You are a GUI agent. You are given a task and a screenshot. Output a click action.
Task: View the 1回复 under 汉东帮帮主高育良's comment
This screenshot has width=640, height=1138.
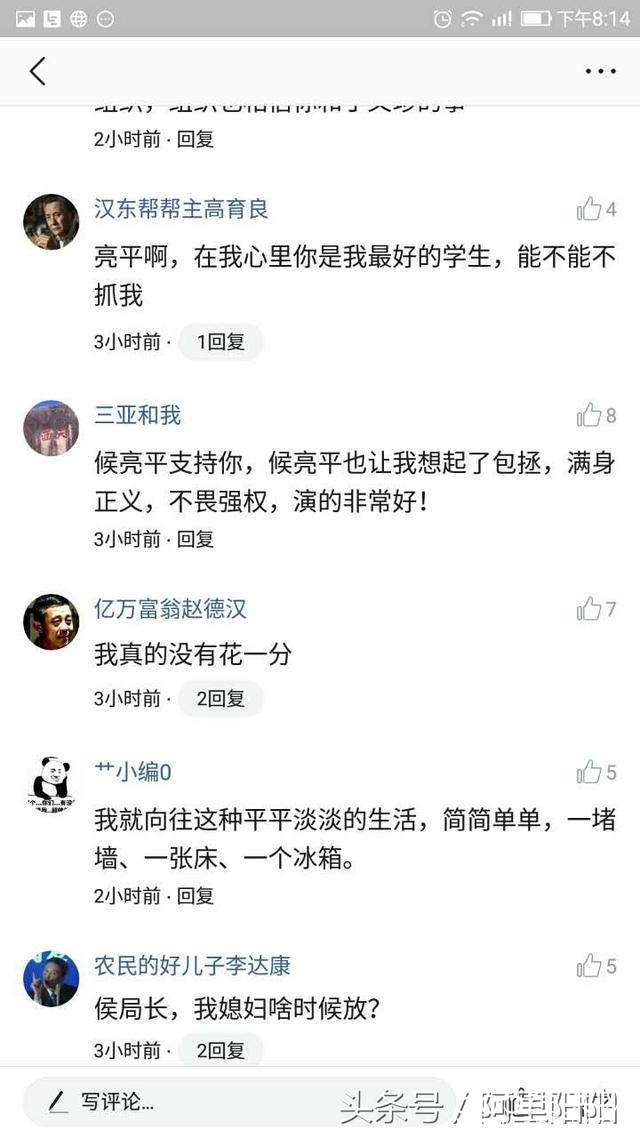(220, 342)
